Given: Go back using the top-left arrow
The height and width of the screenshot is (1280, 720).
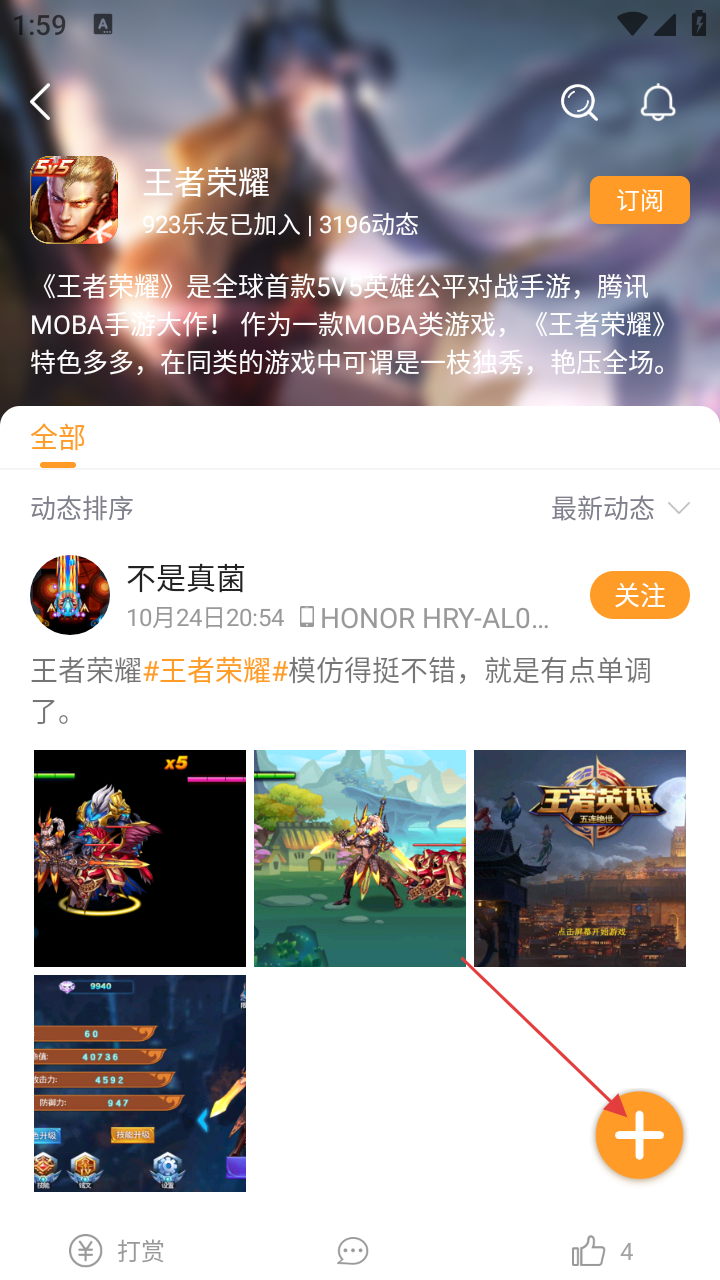Looking at the screenshot, I should coord(40,102).
